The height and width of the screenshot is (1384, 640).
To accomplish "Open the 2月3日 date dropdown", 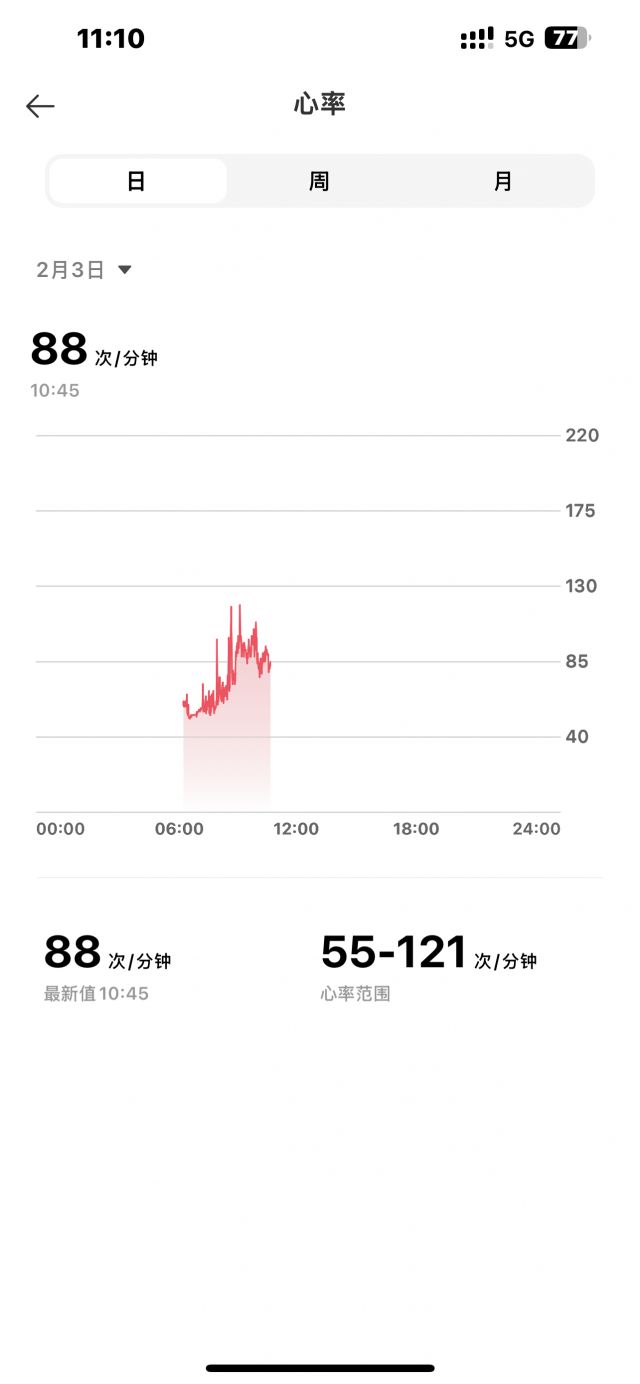I will point(84,270).
